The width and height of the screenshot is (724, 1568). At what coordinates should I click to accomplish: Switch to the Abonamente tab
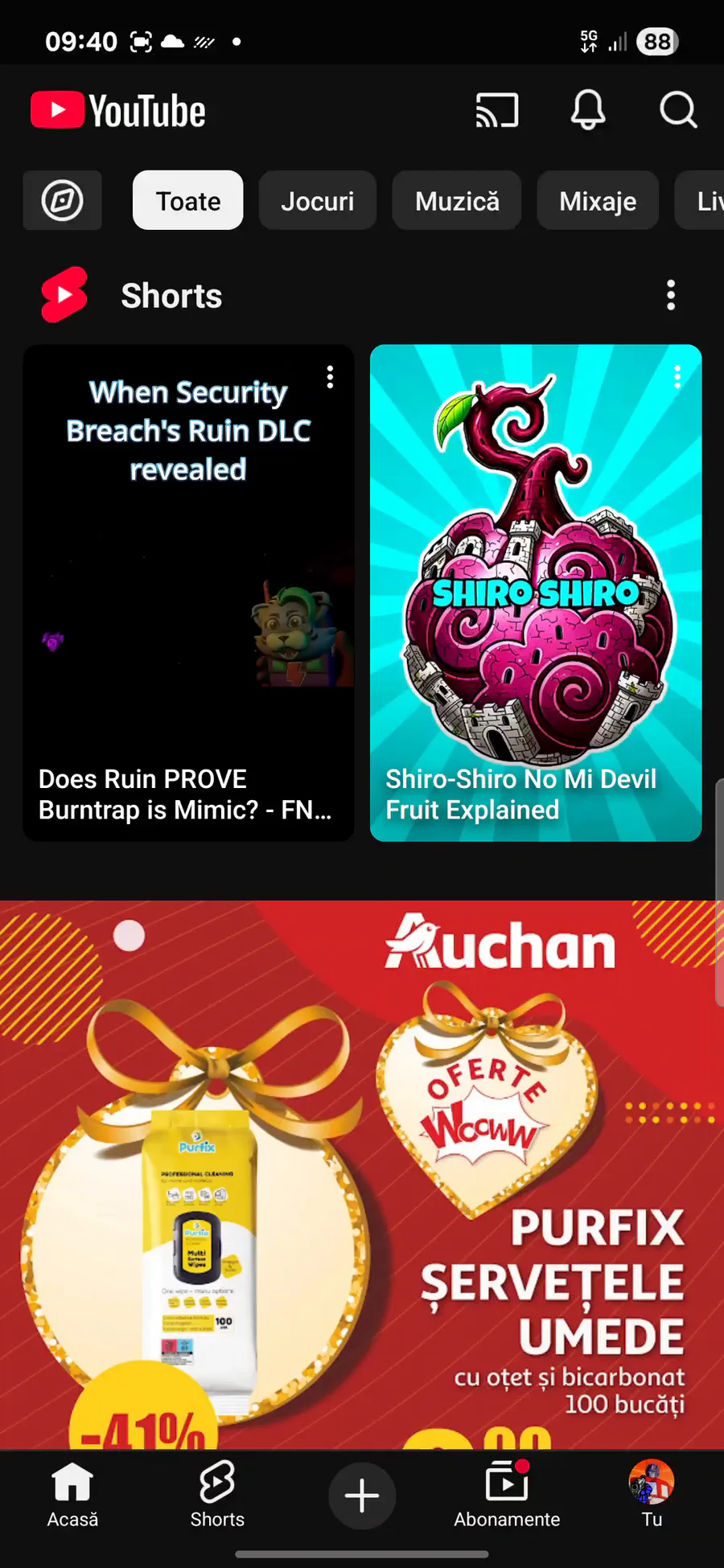[507, 1496]
